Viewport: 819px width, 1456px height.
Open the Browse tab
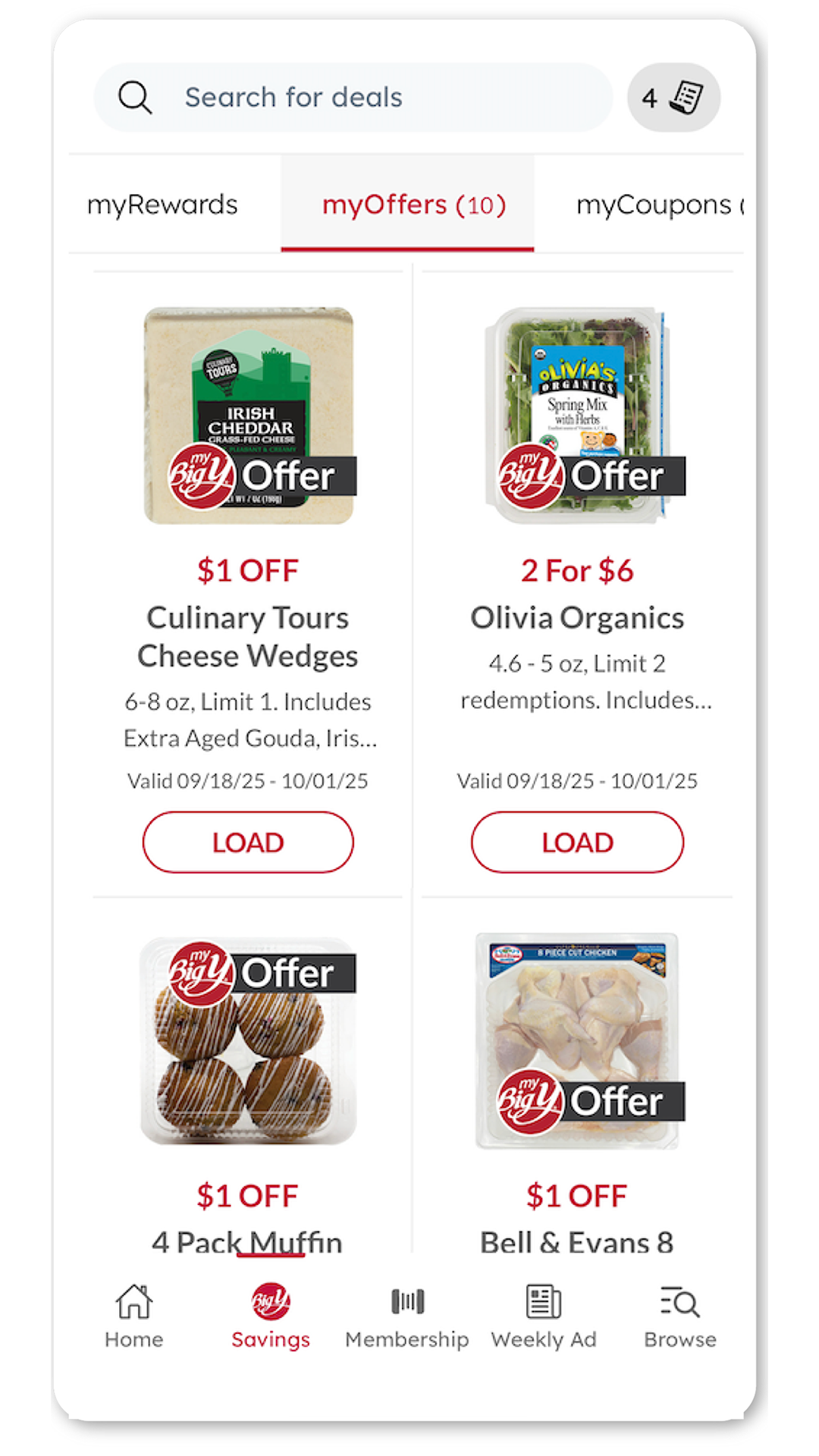coord(680,1316)
